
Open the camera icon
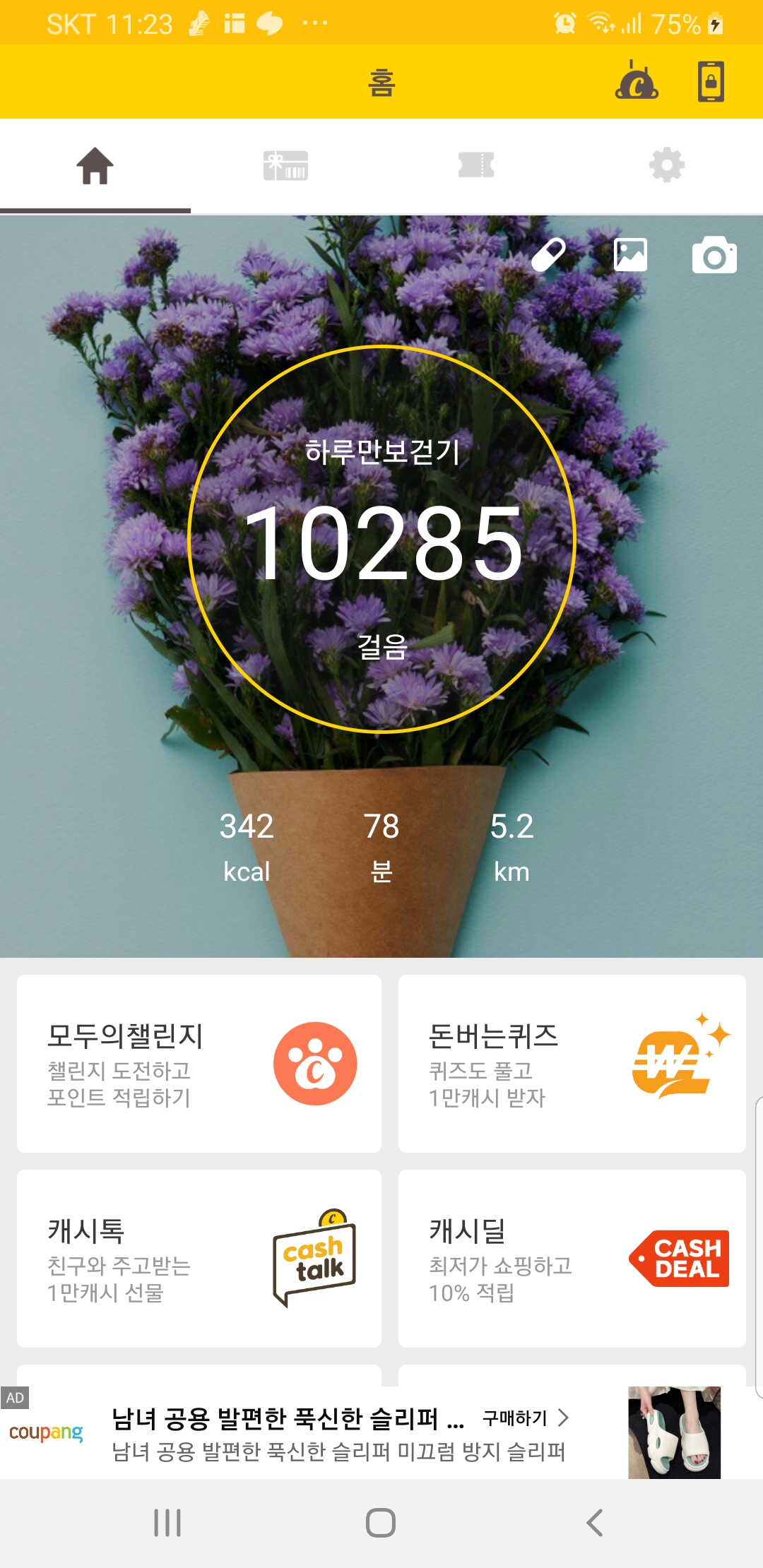714,255
